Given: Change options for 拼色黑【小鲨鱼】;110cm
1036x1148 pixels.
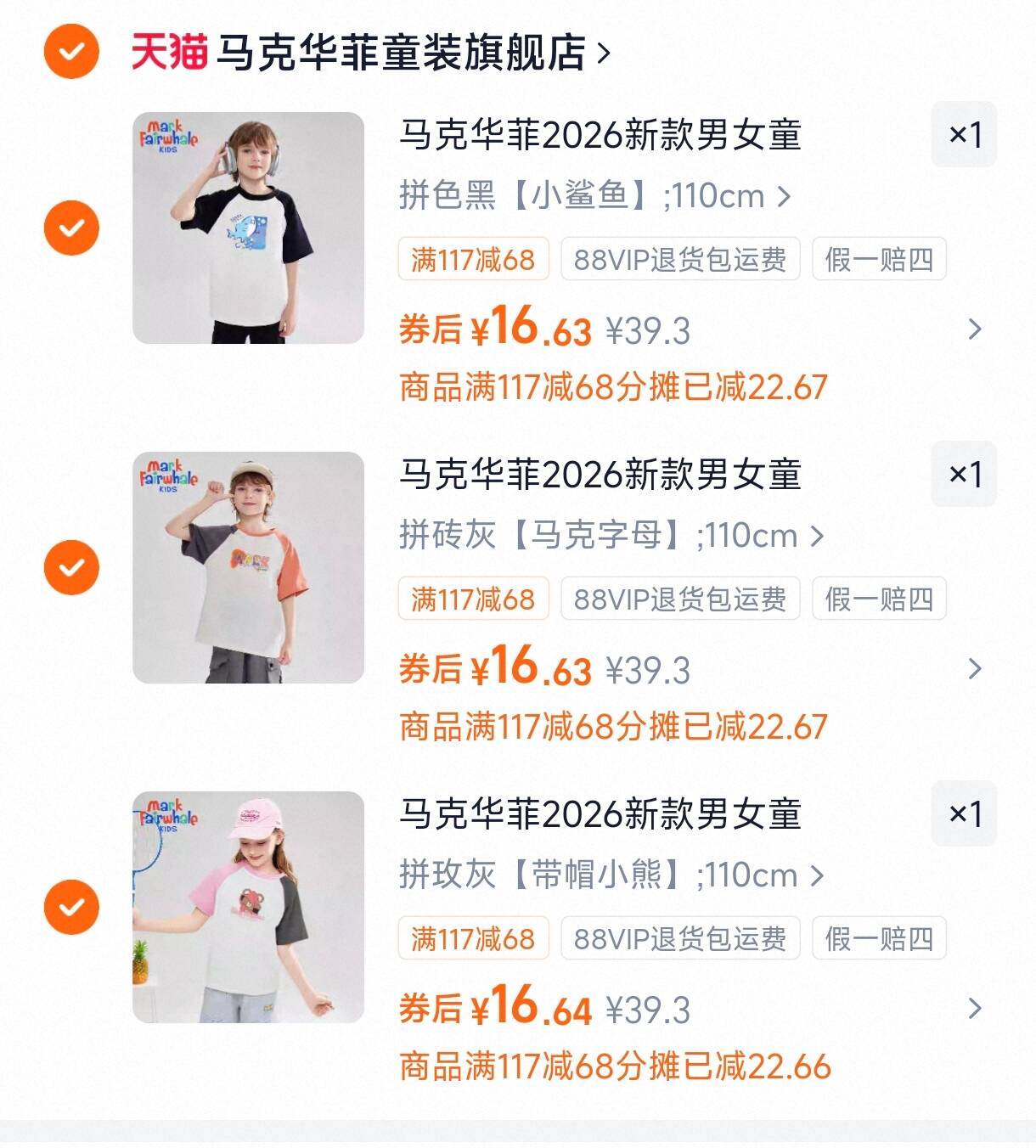Looking at the screenshot, I should (x=594, y=196).
